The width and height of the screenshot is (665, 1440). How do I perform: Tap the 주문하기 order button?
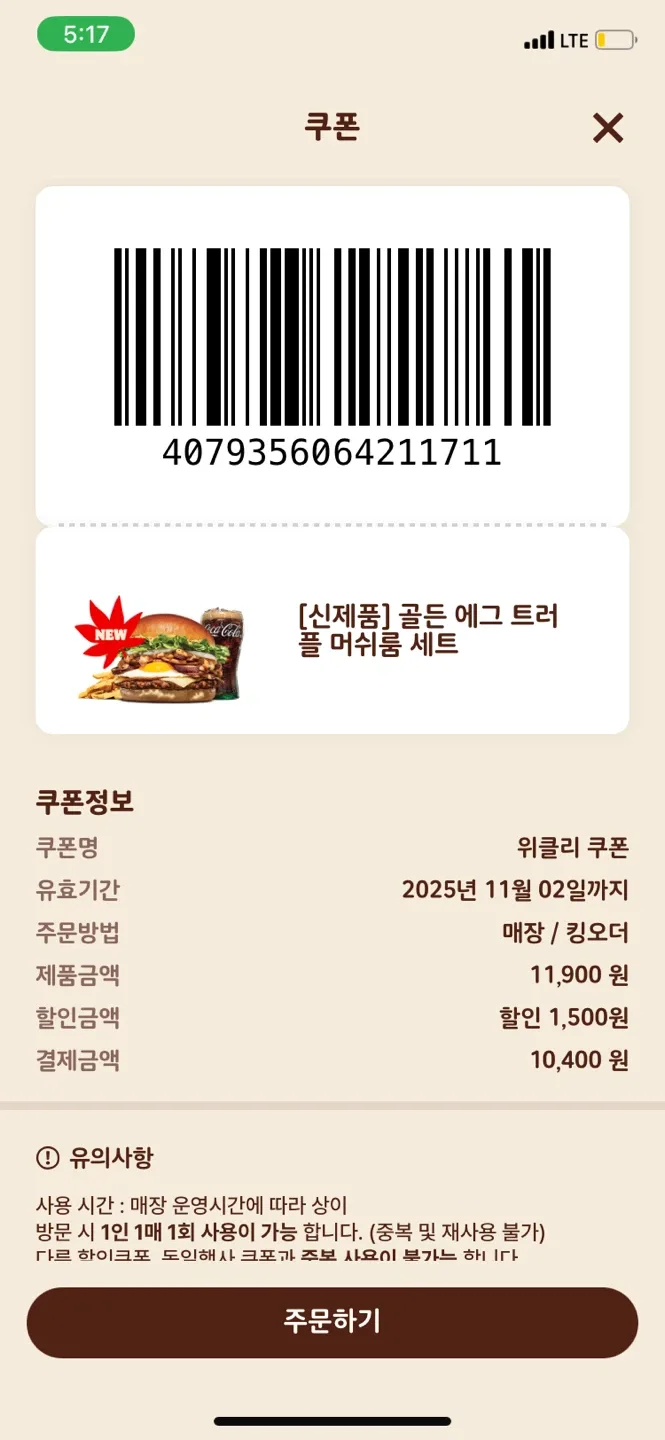332,1322
